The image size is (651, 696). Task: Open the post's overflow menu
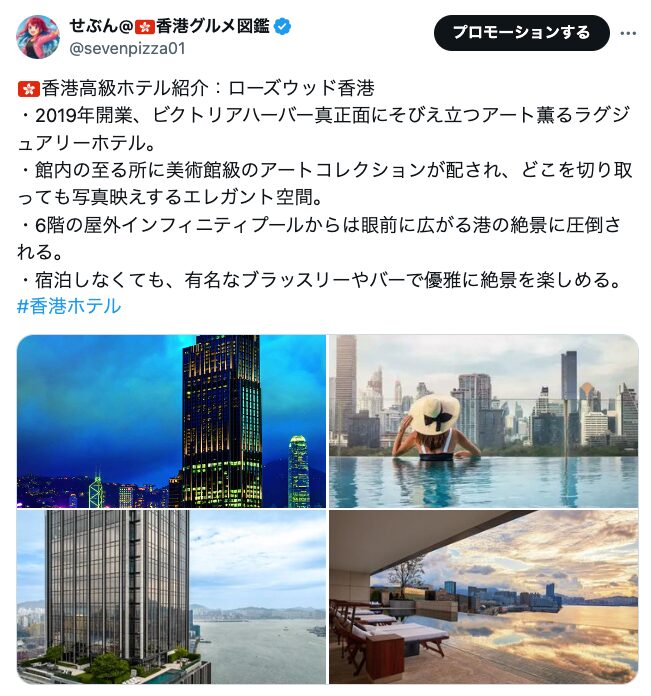pos(628,33)
